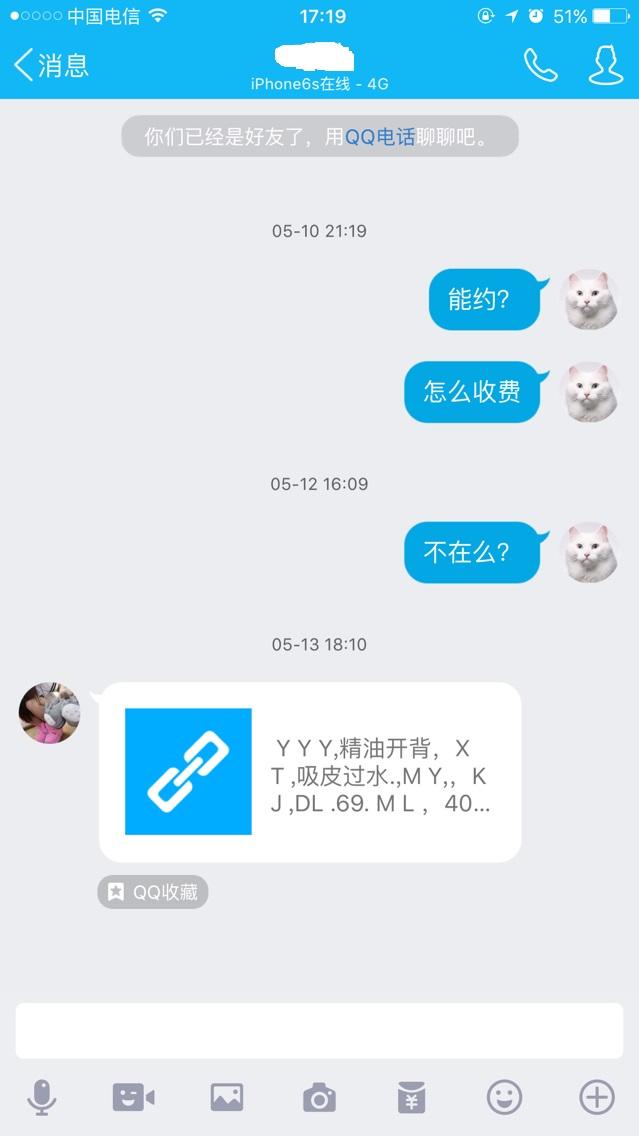Record a voice message with the microphone
Viewport: 639px width, 1136px height.
pos(41,1098)
